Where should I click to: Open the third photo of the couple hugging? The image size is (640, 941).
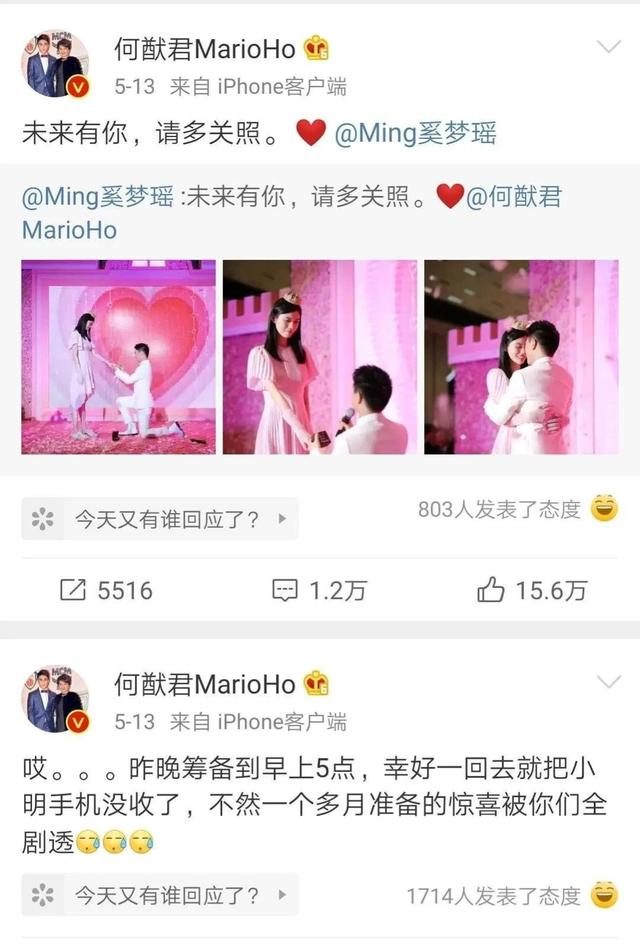tap(521, 357)
